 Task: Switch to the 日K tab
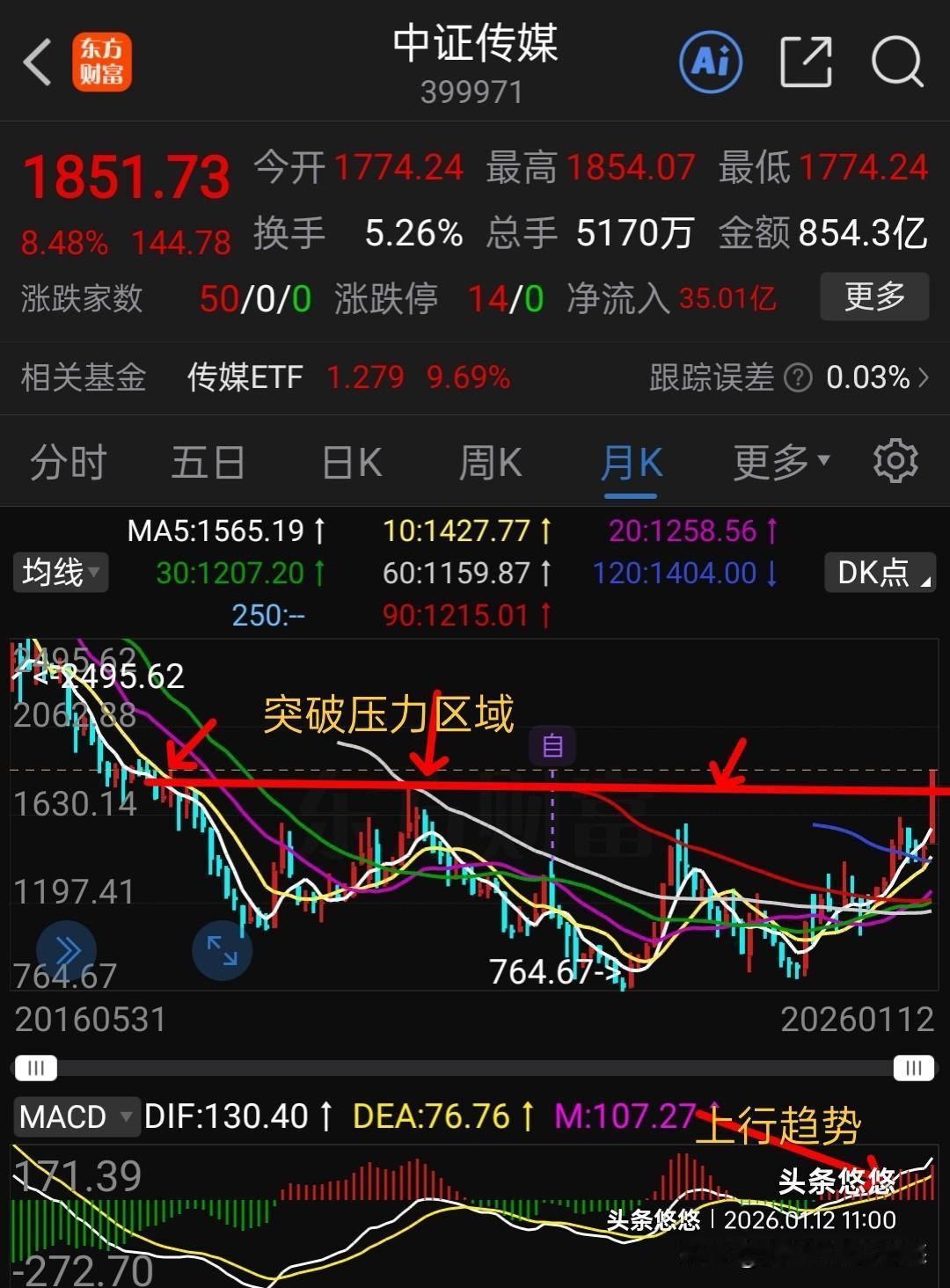[x=350, y=460]
